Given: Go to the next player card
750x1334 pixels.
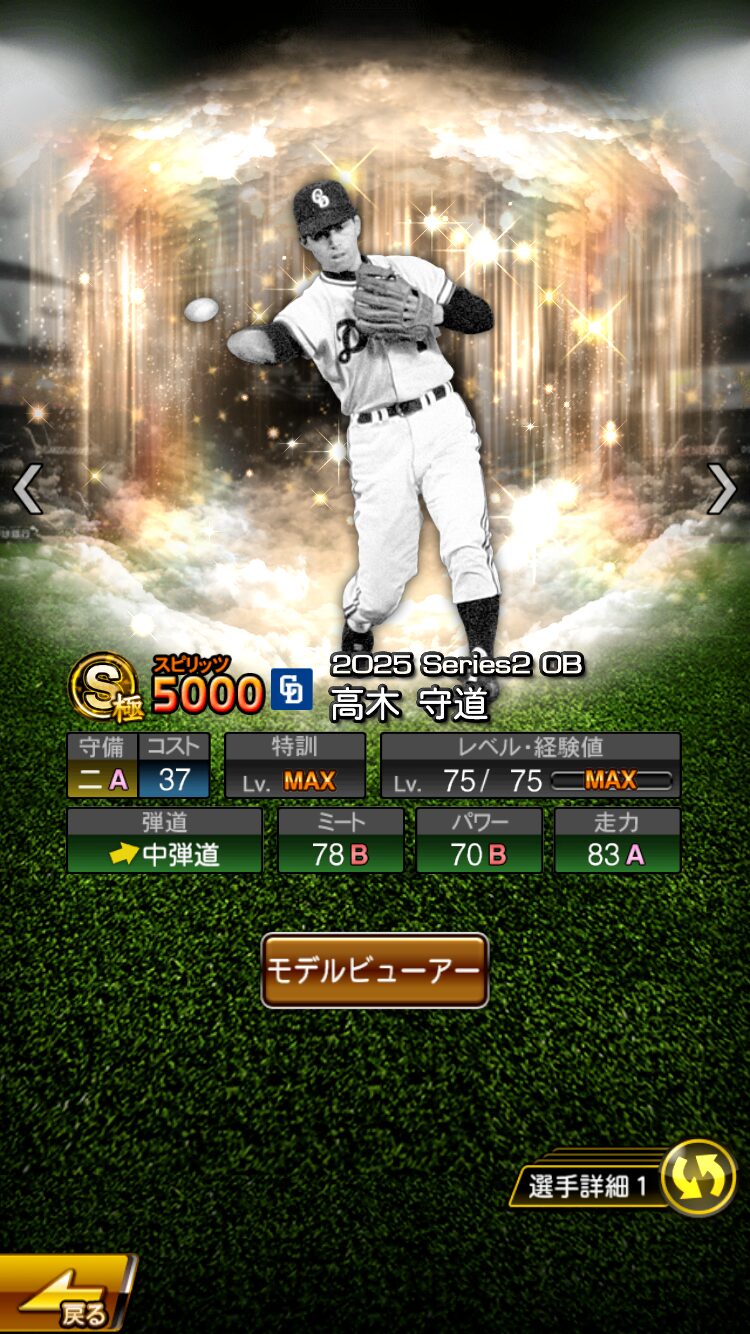Looking at the screenshot, I should pyautogui.click(x=721, y=489).
